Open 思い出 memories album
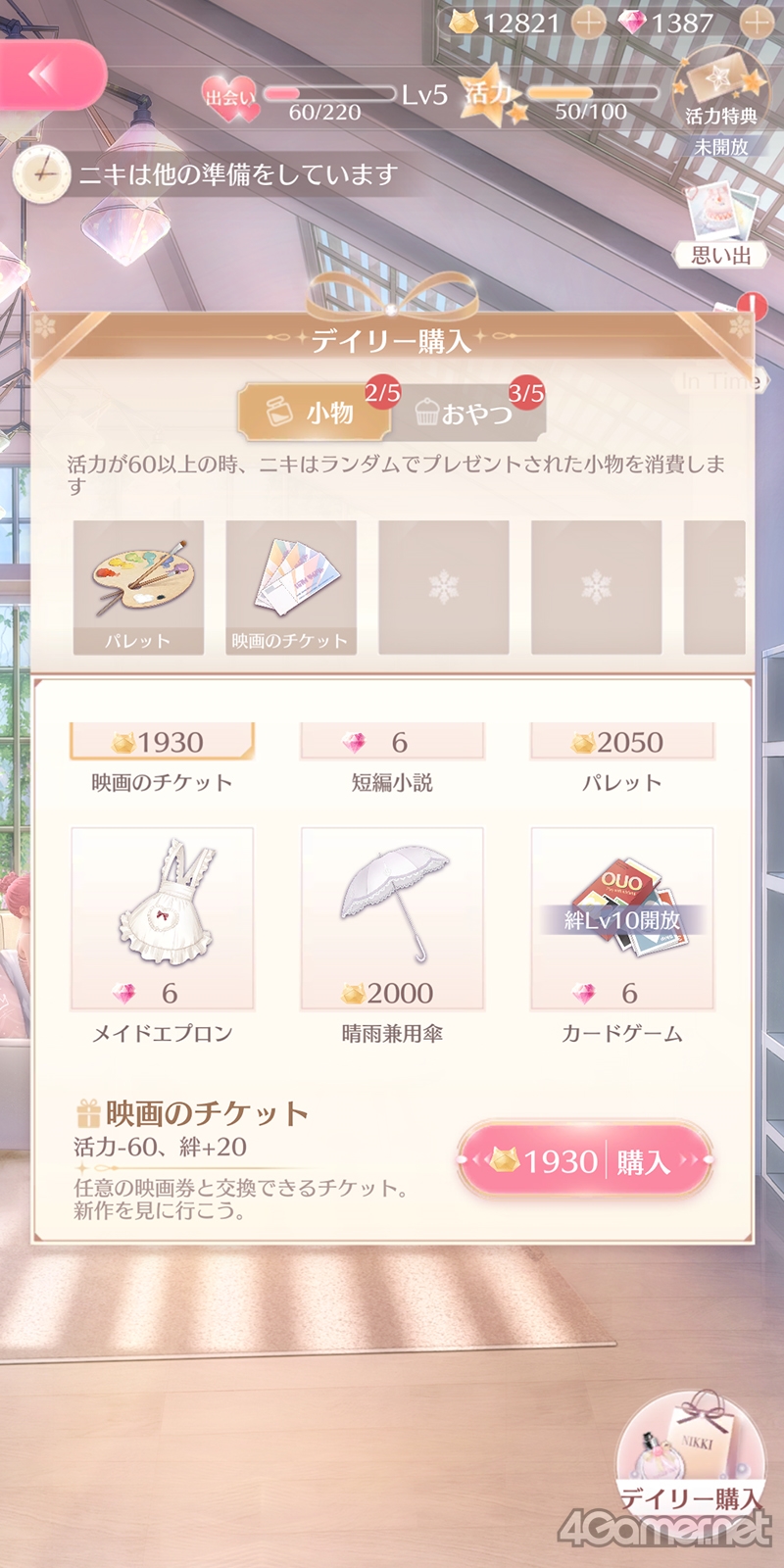This screenshot has height=1568, width=784. (722, 227)
